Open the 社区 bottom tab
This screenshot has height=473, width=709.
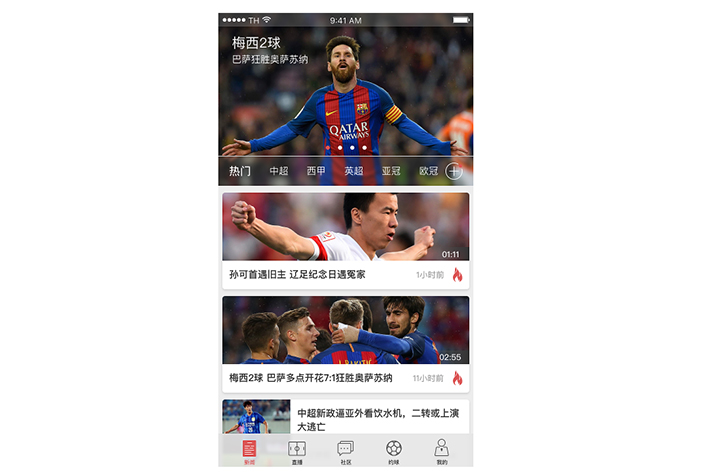pos(345,451)
